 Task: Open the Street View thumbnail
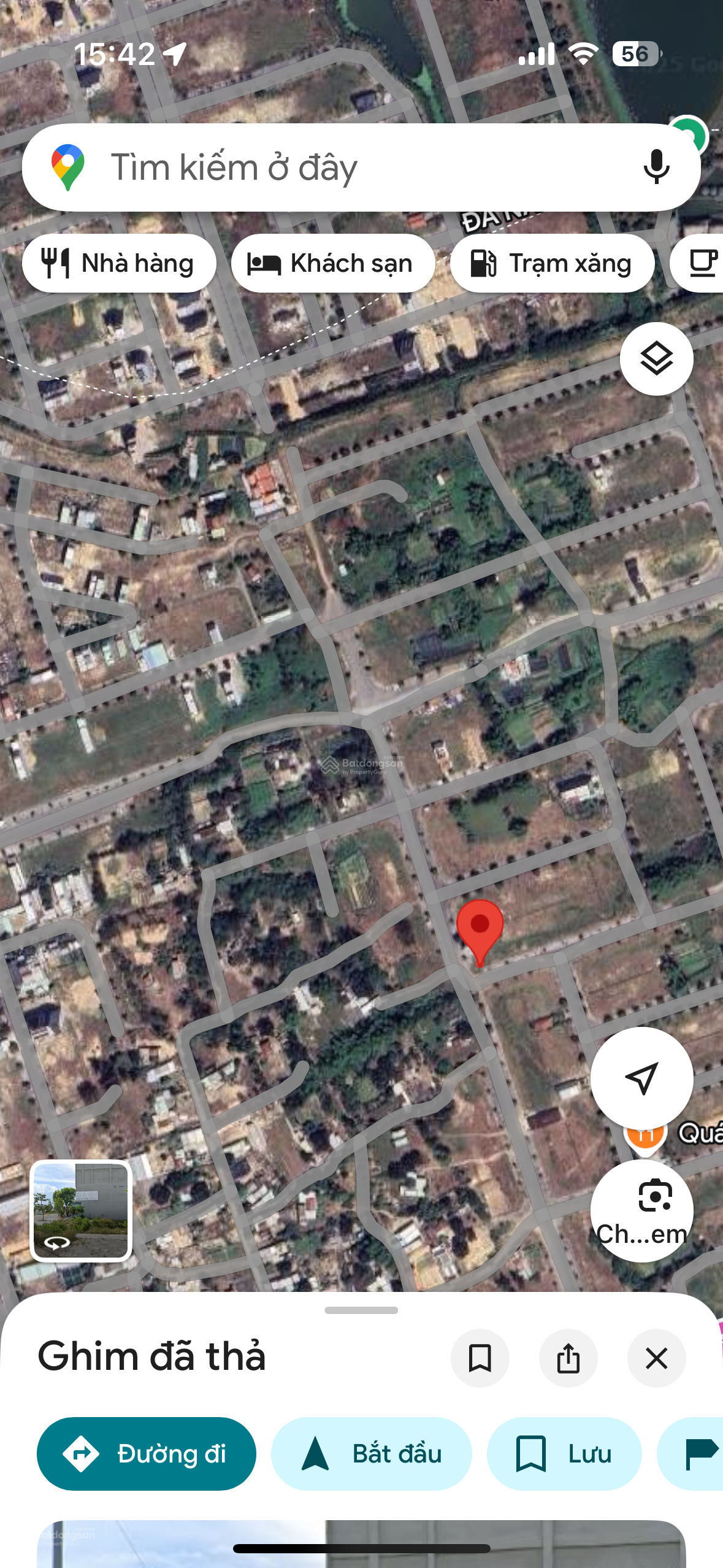(x=81, y=1210)
